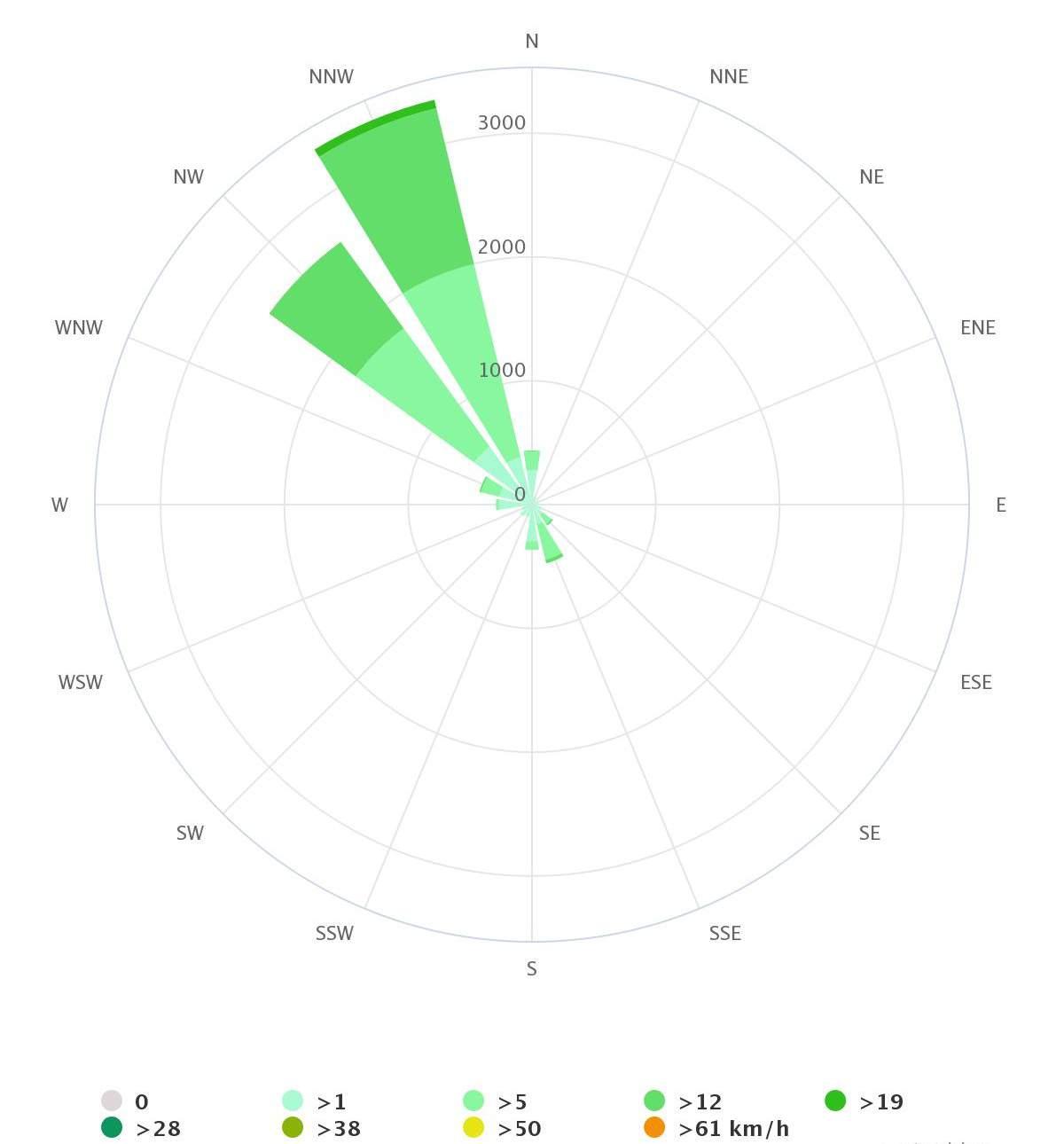Select the >38 legend item
The image size is (1064, 1144).
(321, 1128)
